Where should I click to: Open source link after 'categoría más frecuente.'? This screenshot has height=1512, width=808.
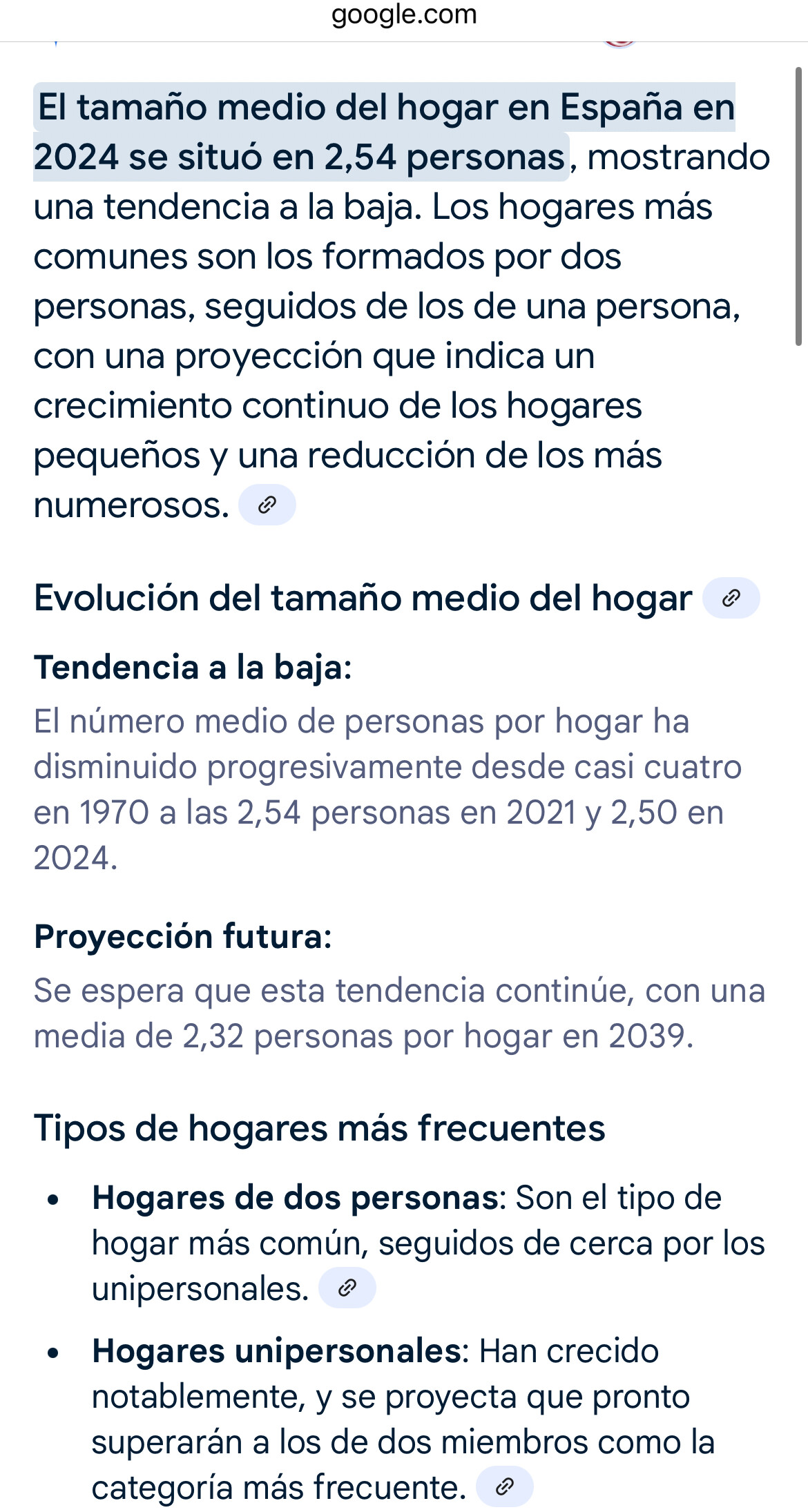click(x=504, y=1486)
